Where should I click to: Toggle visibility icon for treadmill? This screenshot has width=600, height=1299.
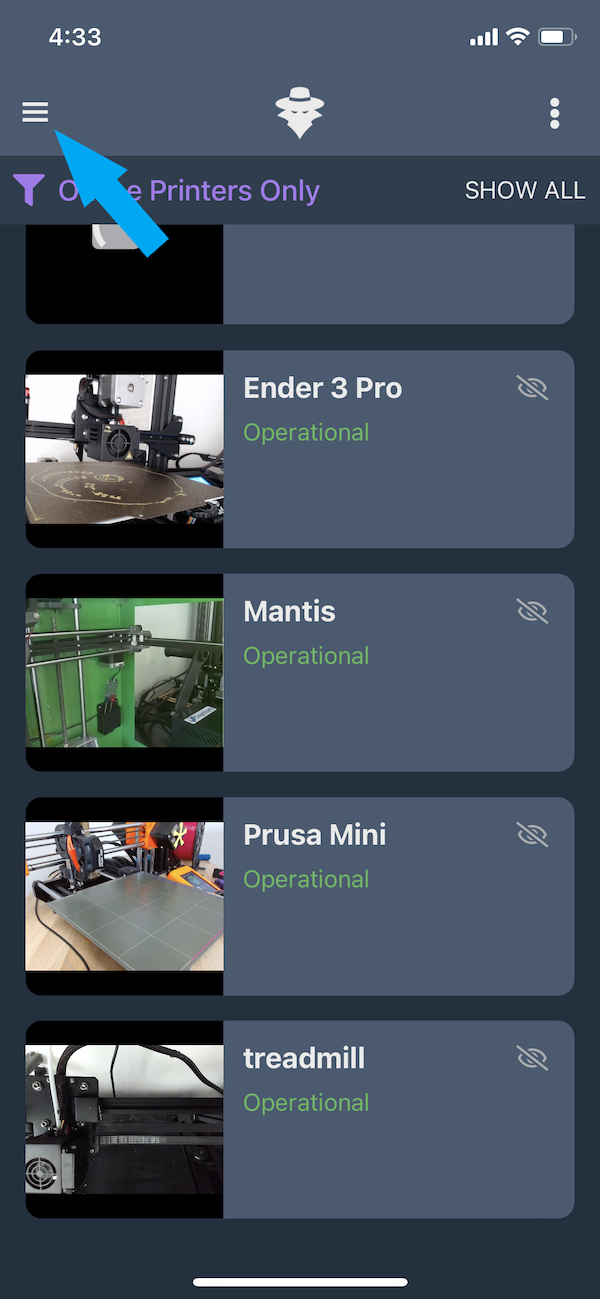click(x=533, y=1057)
